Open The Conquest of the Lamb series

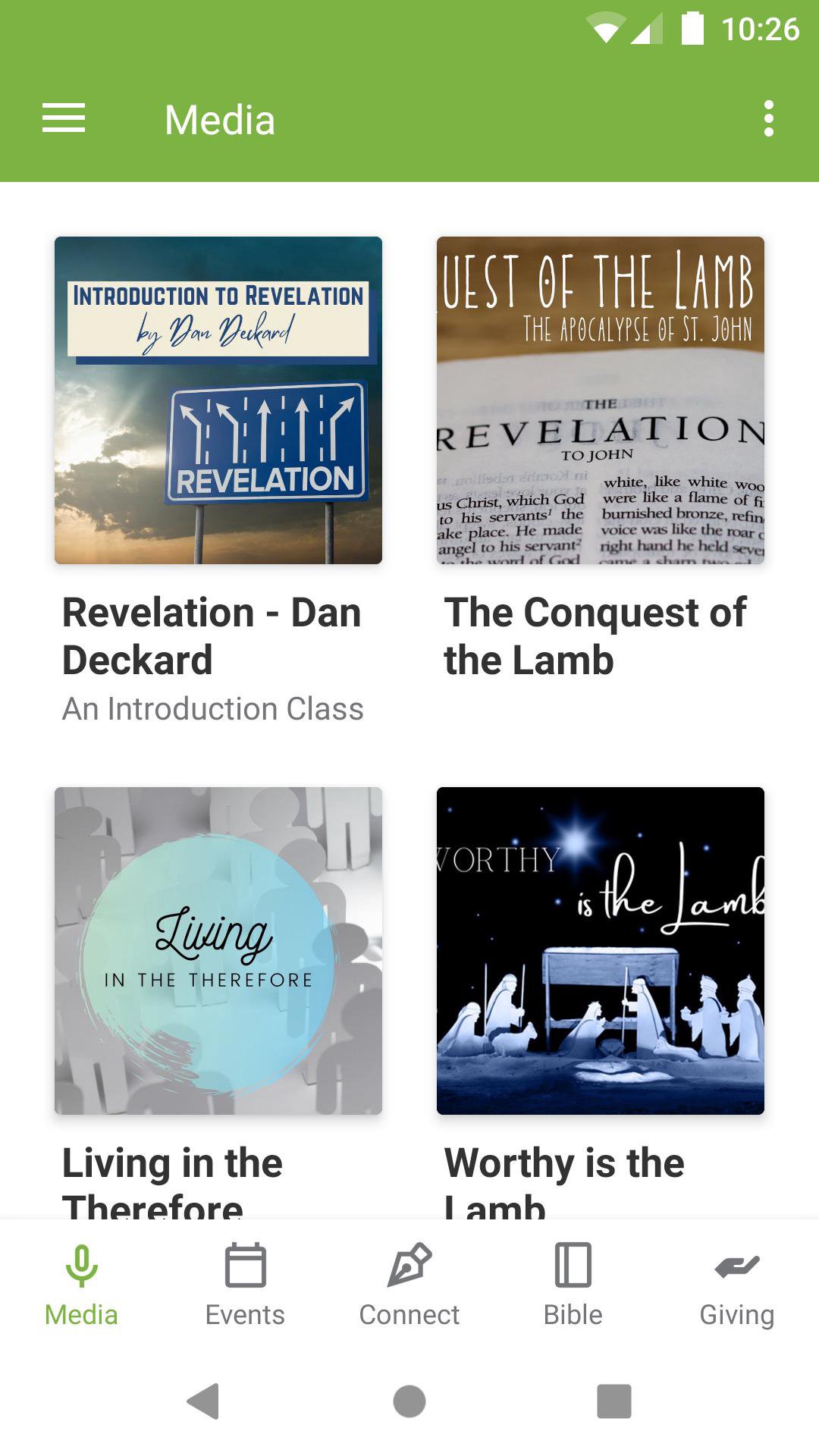click(601, 400)
